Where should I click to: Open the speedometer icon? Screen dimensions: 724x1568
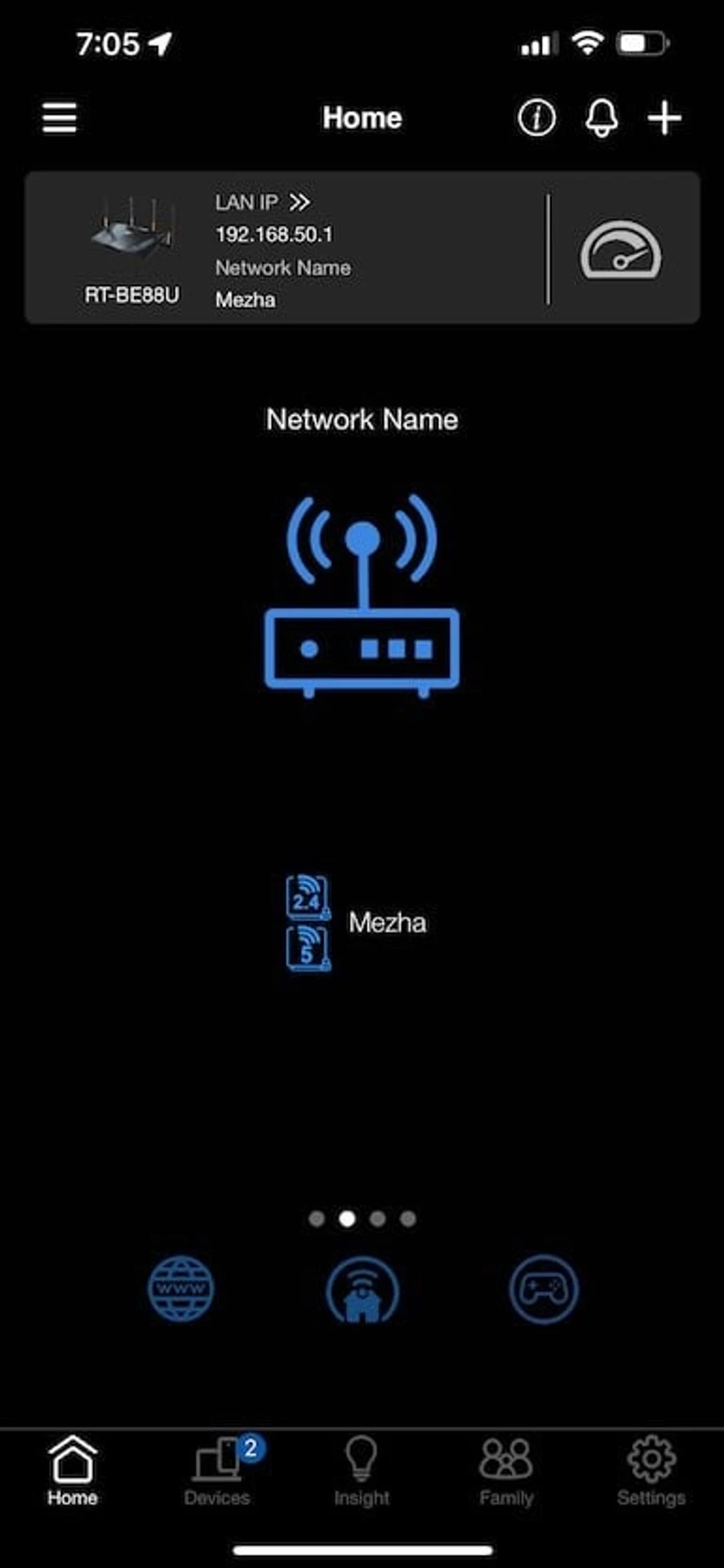pyautogui.click(x=620, y=249)
